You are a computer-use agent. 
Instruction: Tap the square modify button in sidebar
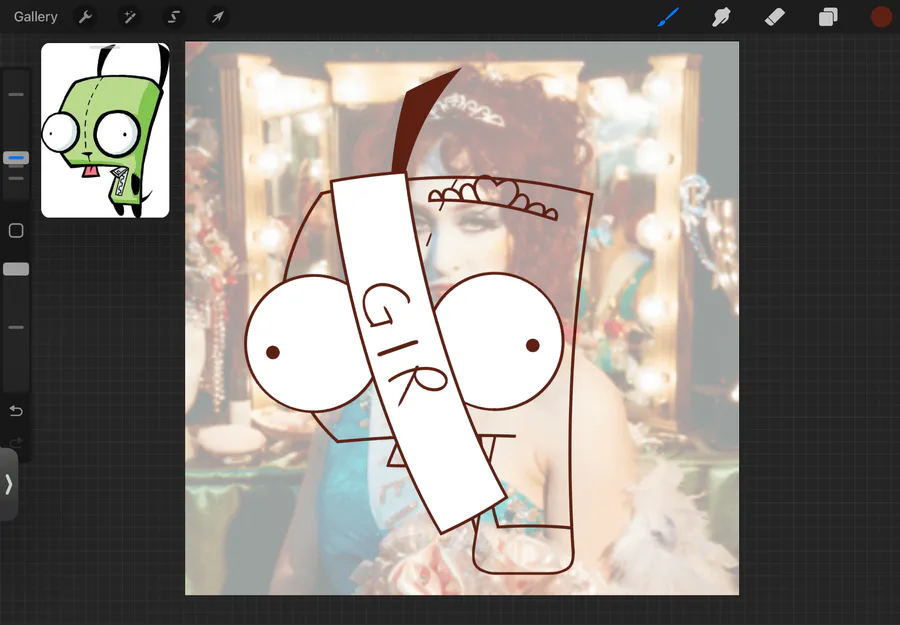(x=16, y=231)
